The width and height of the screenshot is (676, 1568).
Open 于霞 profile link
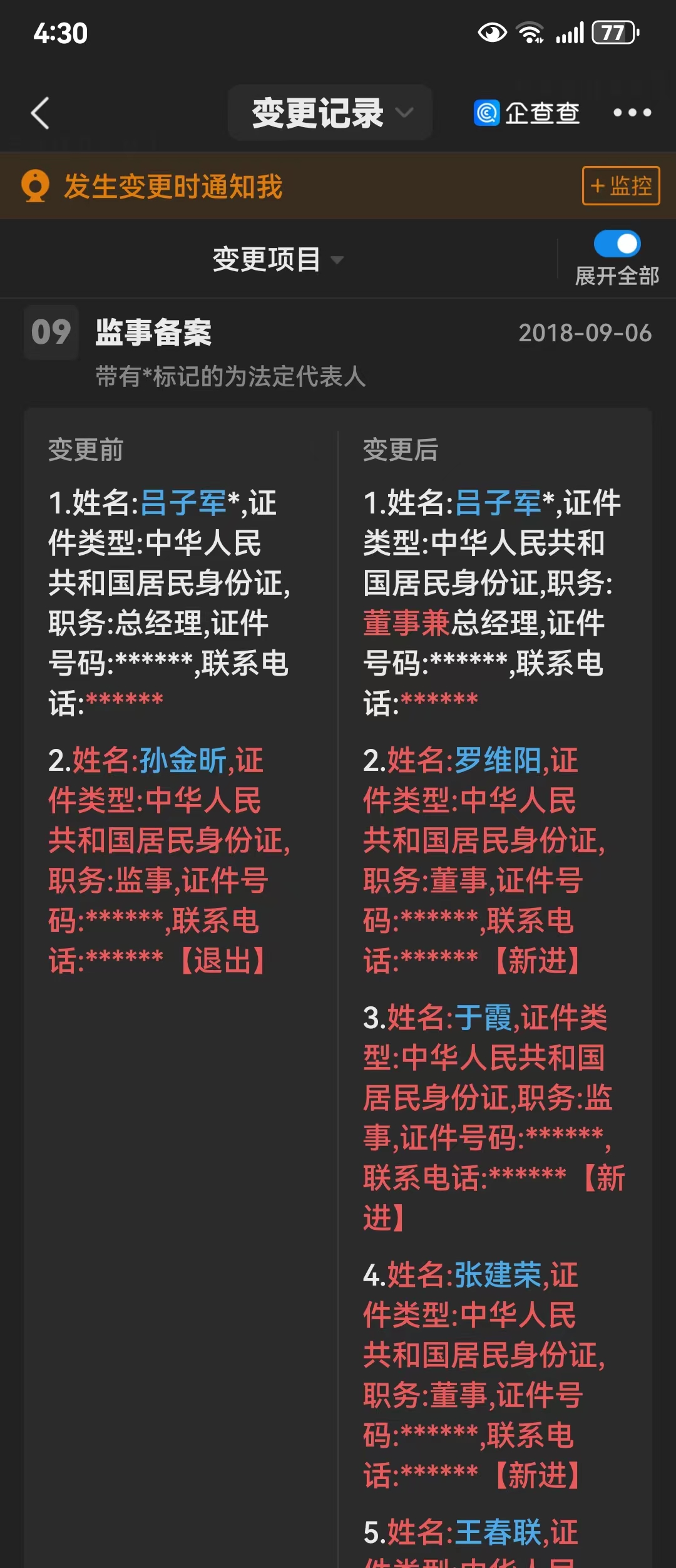(x=483, y=1018)
